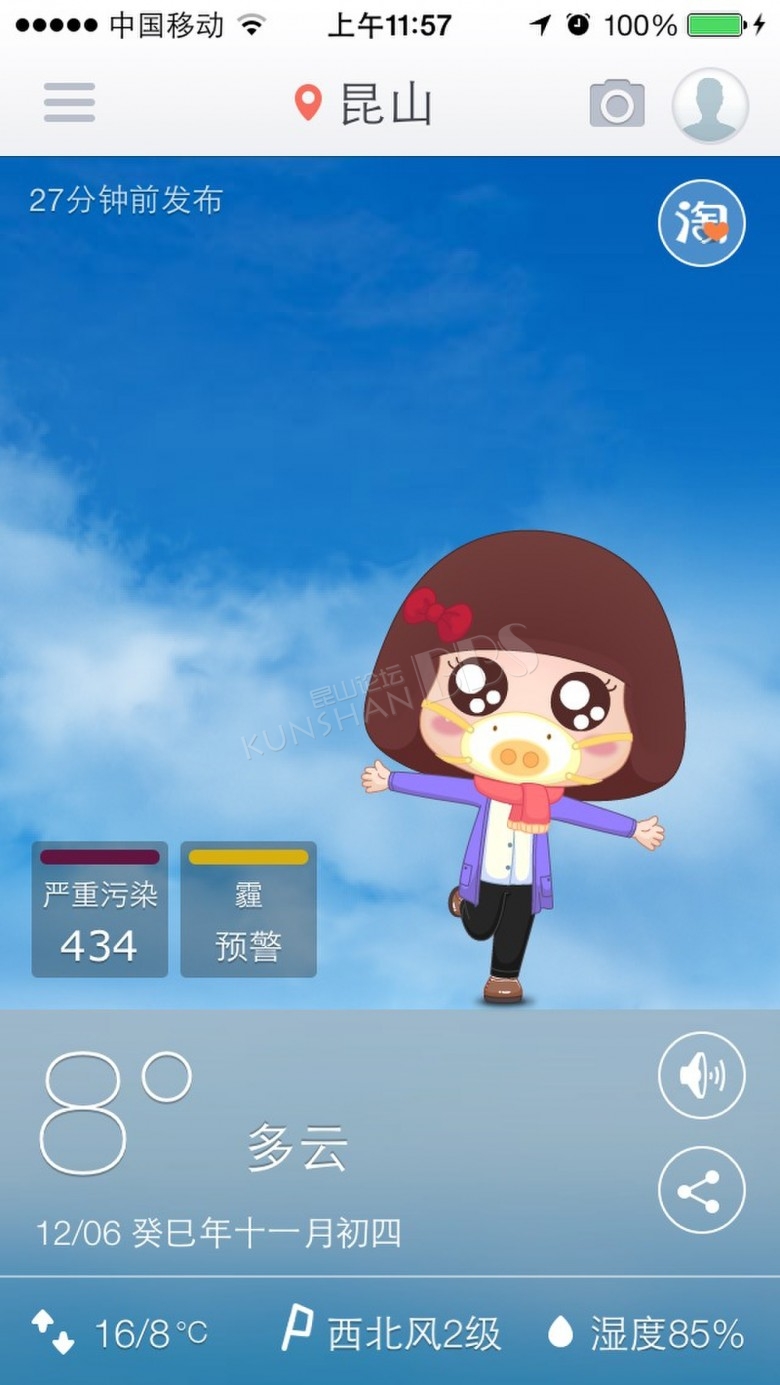Open the user profile avatar
The image size is (780, 1385).
coord(710,105)
